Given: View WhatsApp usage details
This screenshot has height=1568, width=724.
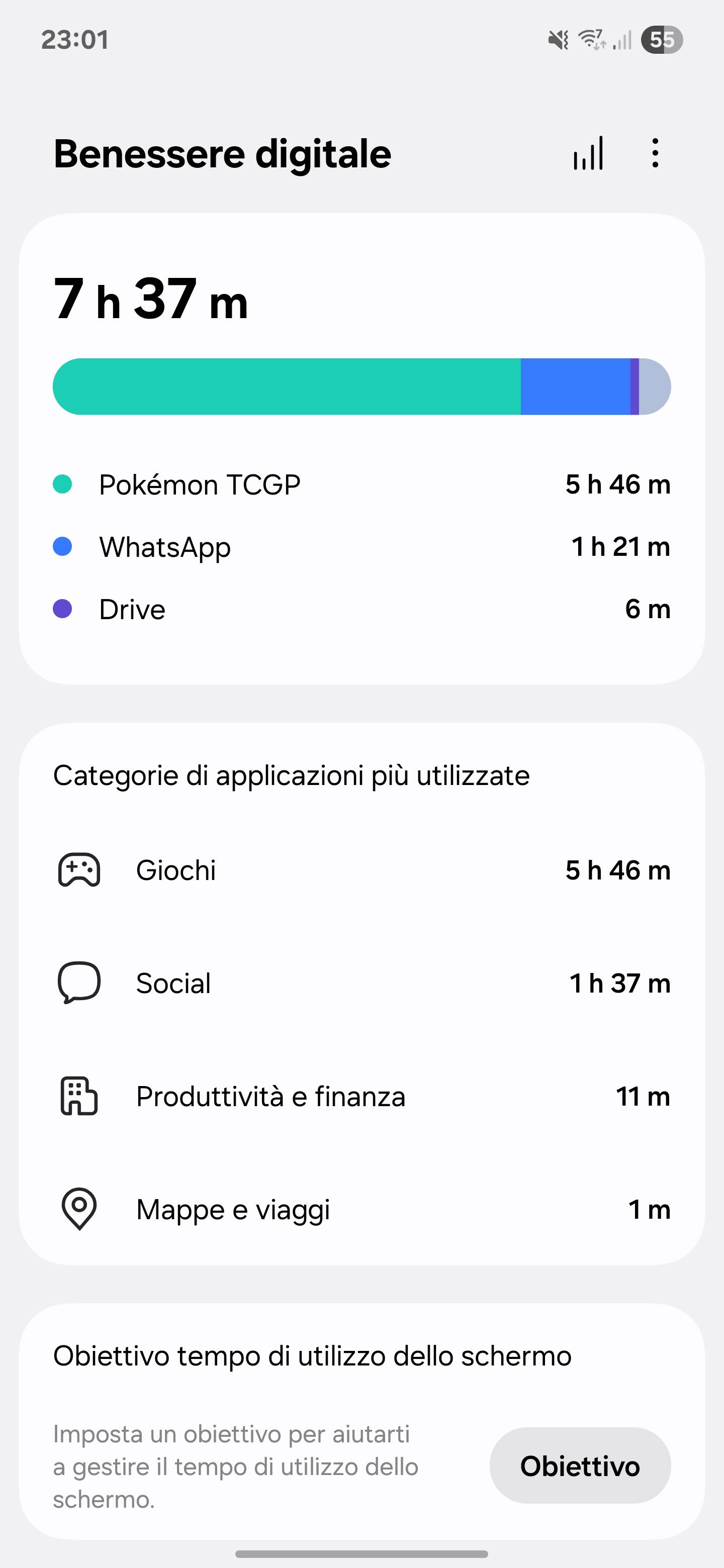Looking at the screenshot, I should click(361, 547).
